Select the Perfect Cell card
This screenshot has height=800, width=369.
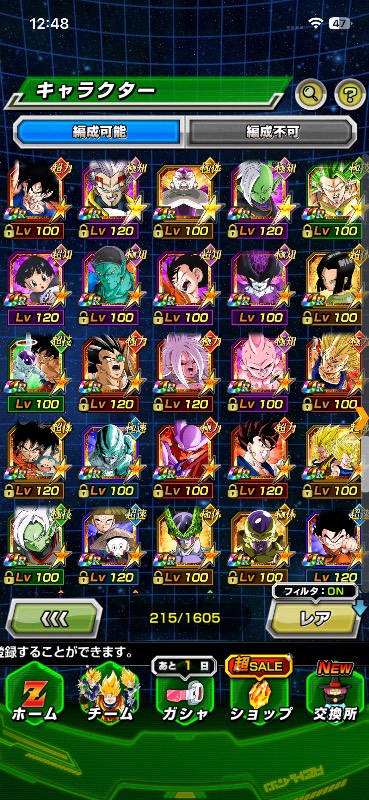tap(185, 545)
